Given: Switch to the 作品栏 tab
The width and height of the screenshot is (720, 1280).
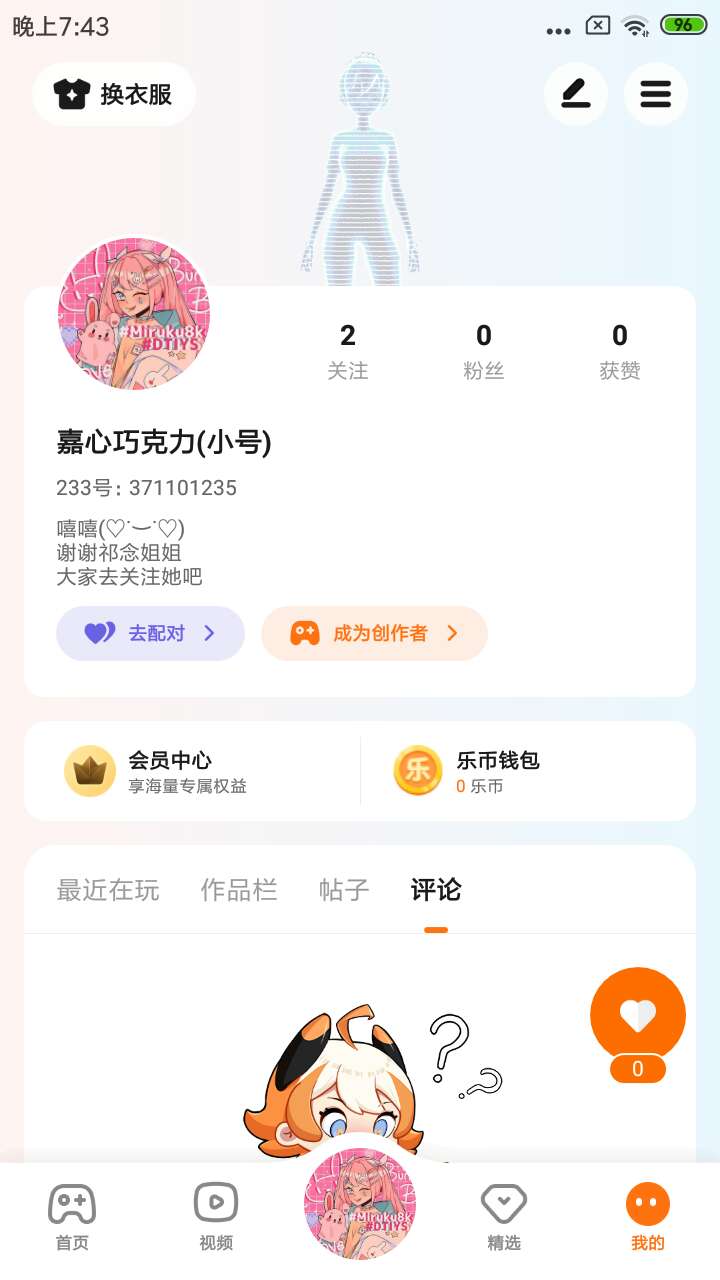Looking at the screenshot, I should [x=239, y=890].
